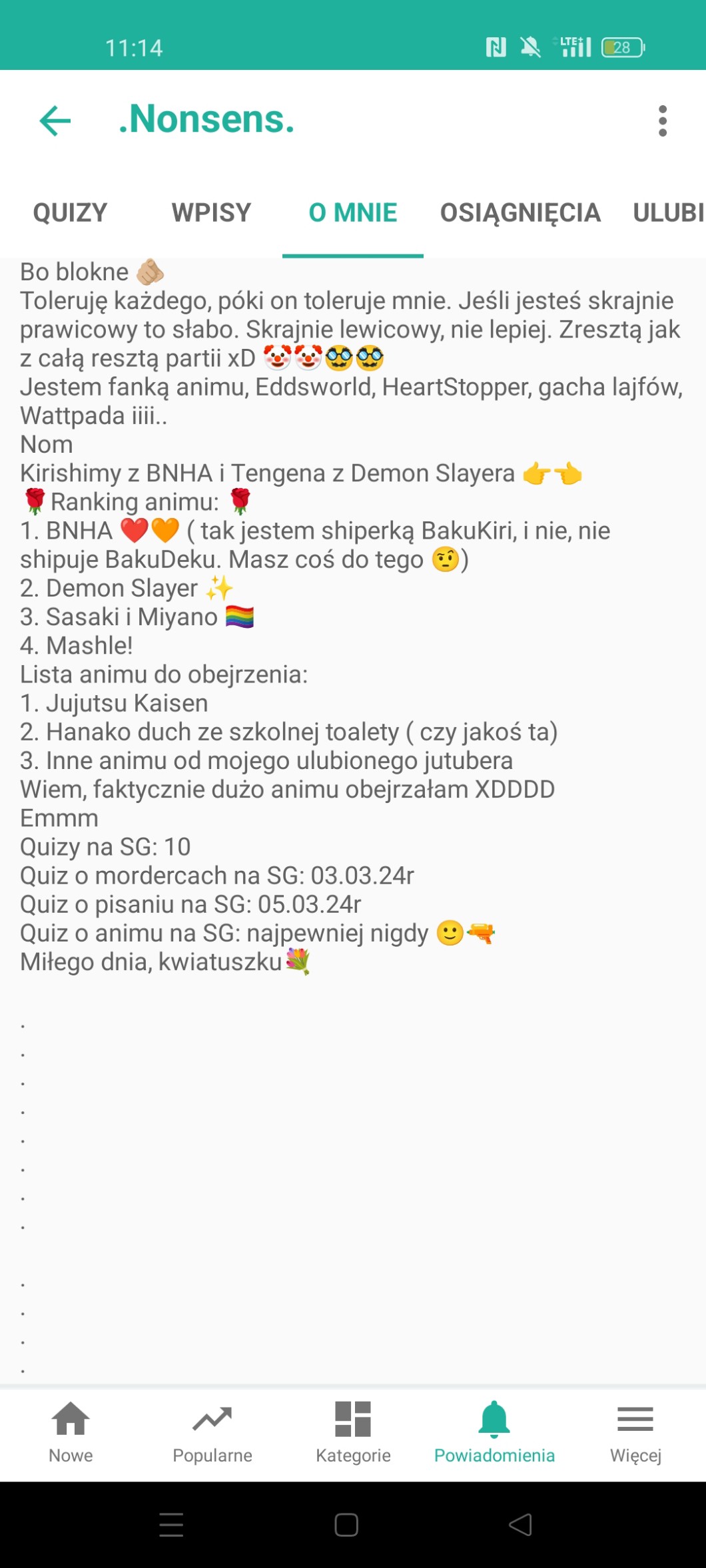This screenshot has height=1568, width=706.
Task: Switch to the WPISY tab
Action: 211,213
